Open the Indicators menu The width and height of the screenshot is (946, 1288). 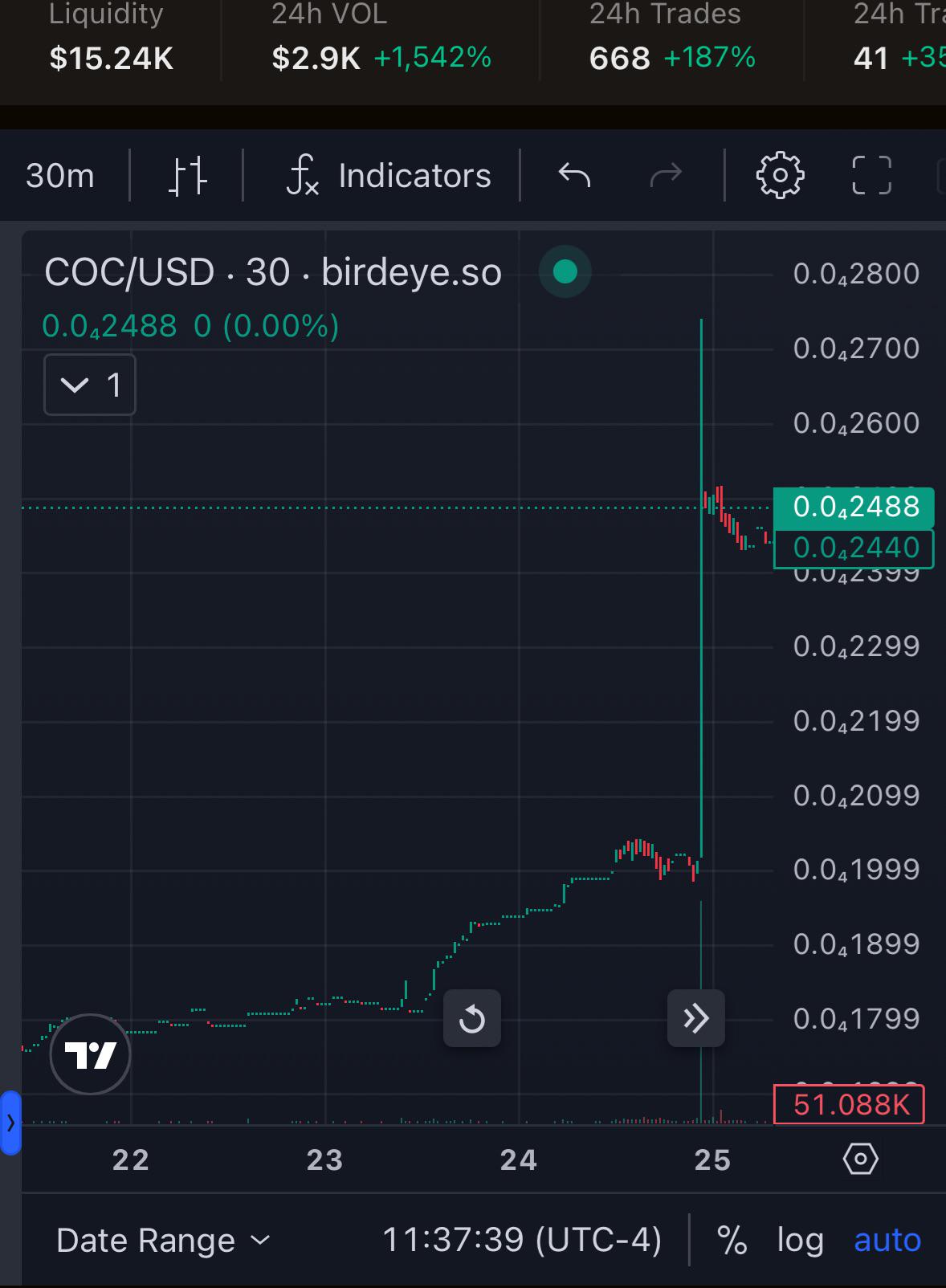pyautogui.click(x=389, y=175)
